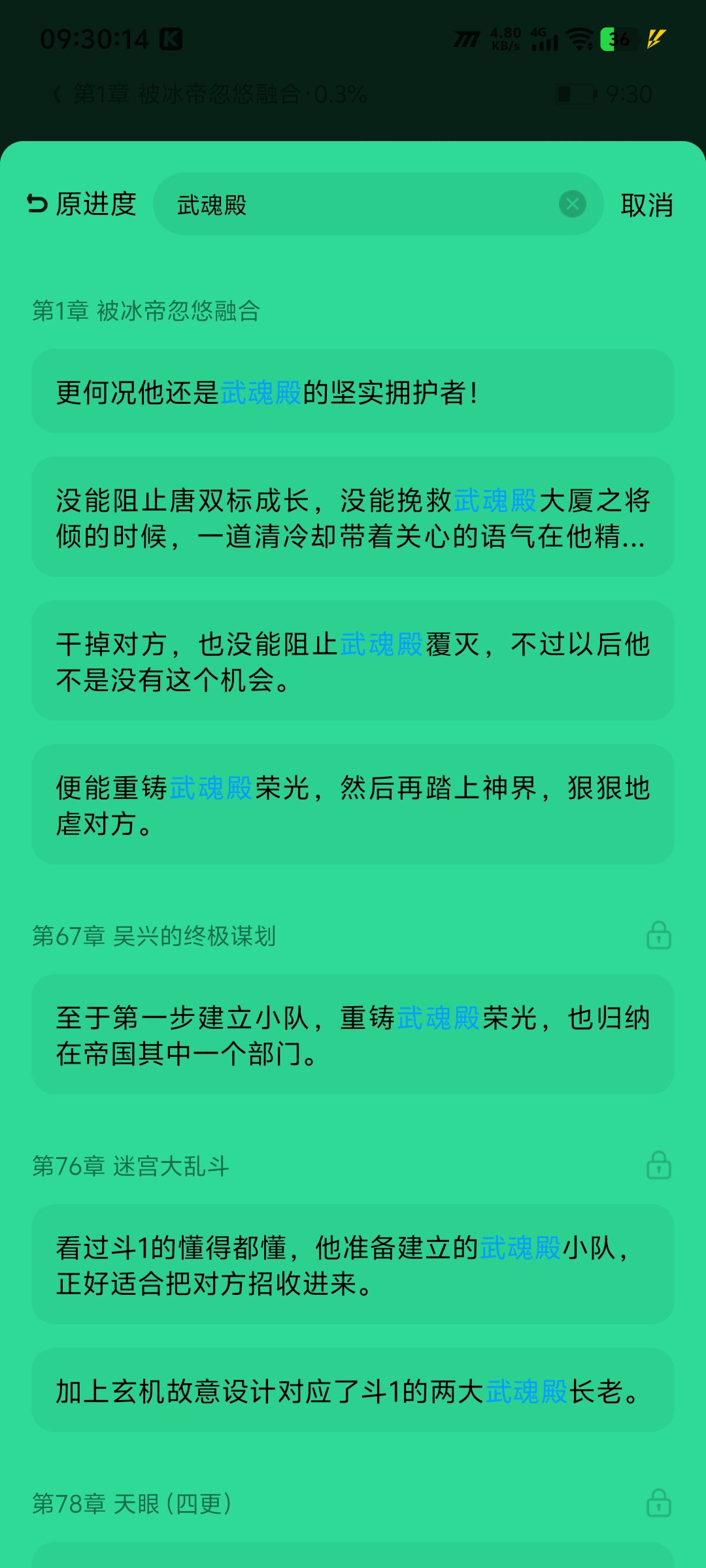
Task: Open result 更何况他还是武魂殿的坚实拥护者
Action: (x=353, y=391)
